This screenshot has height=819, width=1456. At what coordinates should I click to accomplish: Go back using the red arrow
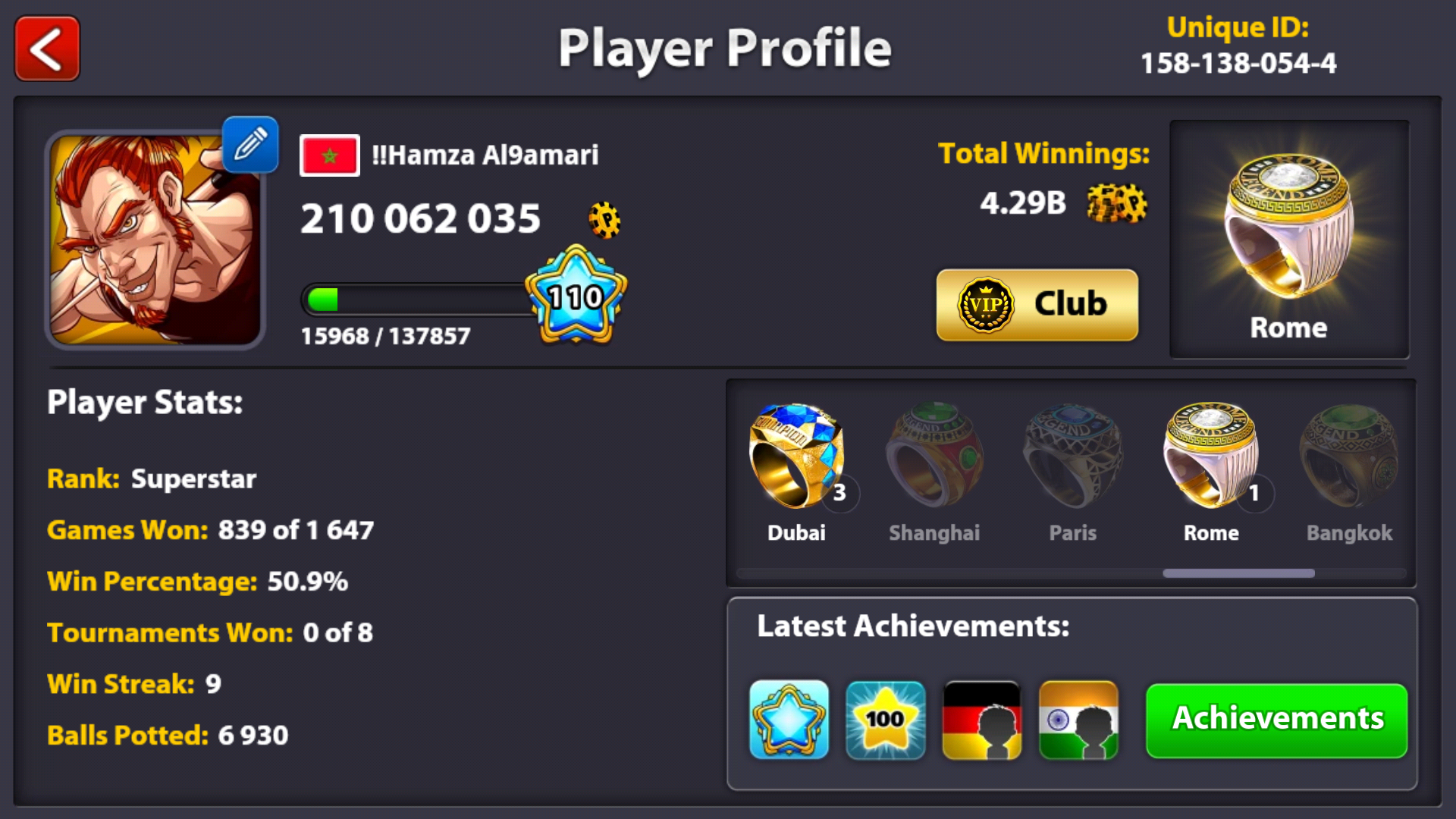[47, 49]
